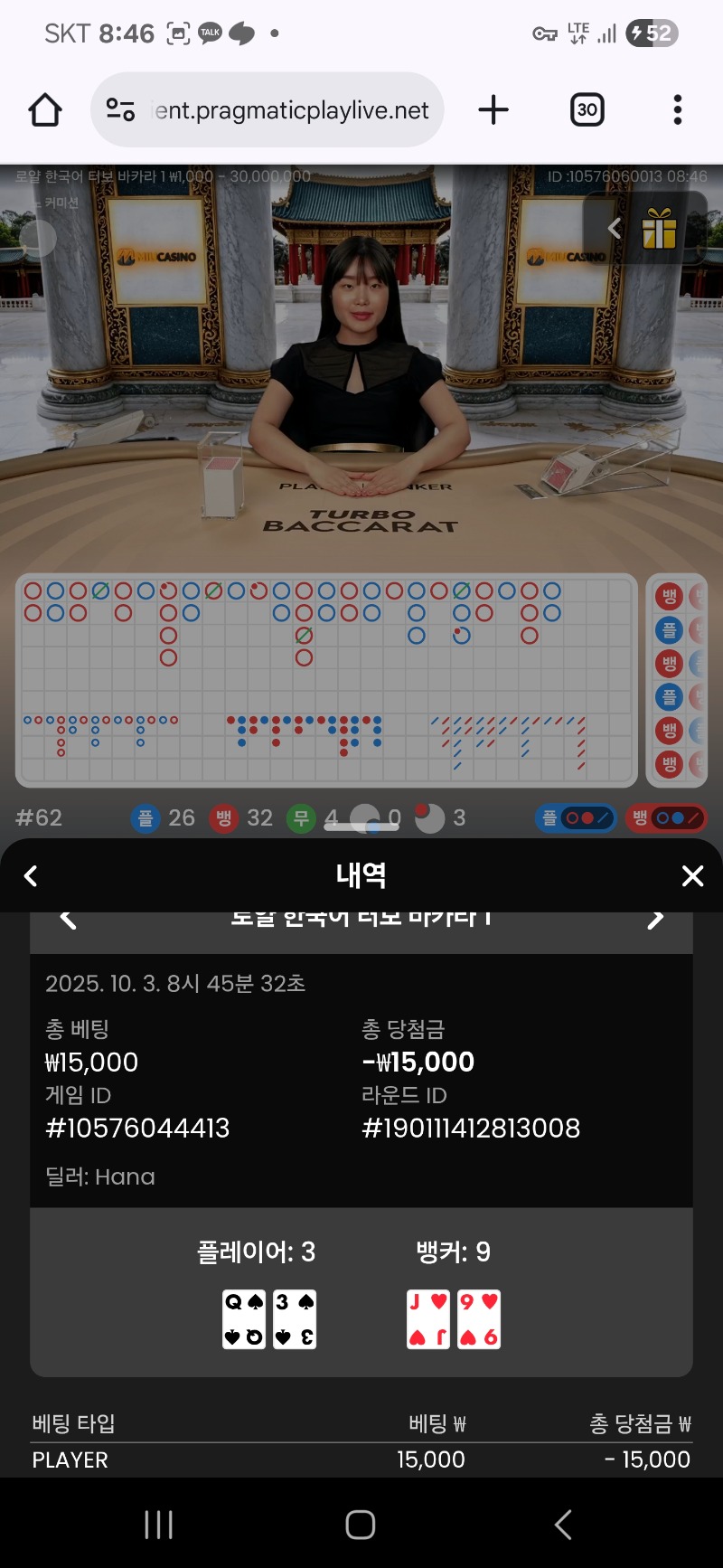Tap the system back button

[562, 1525]
